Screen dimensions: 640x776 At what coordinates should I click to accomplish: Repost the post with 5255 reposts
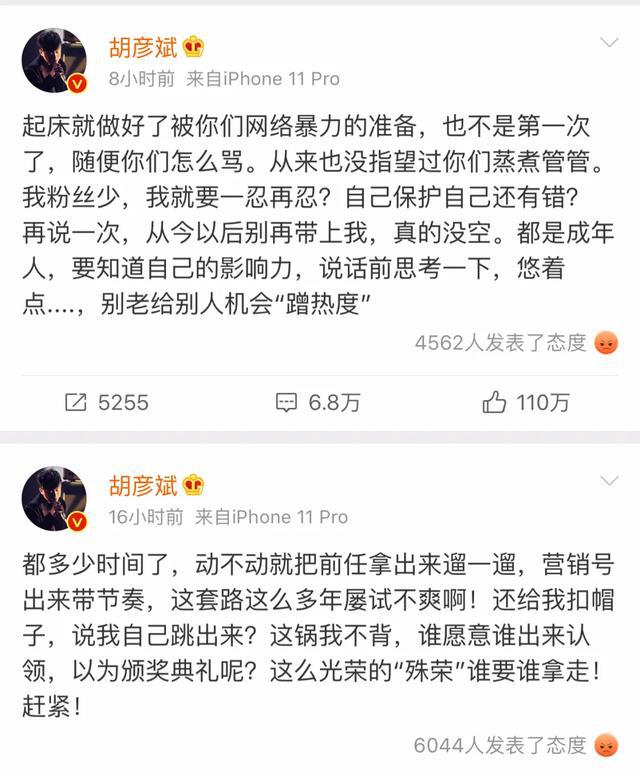[x=105, y=402]
